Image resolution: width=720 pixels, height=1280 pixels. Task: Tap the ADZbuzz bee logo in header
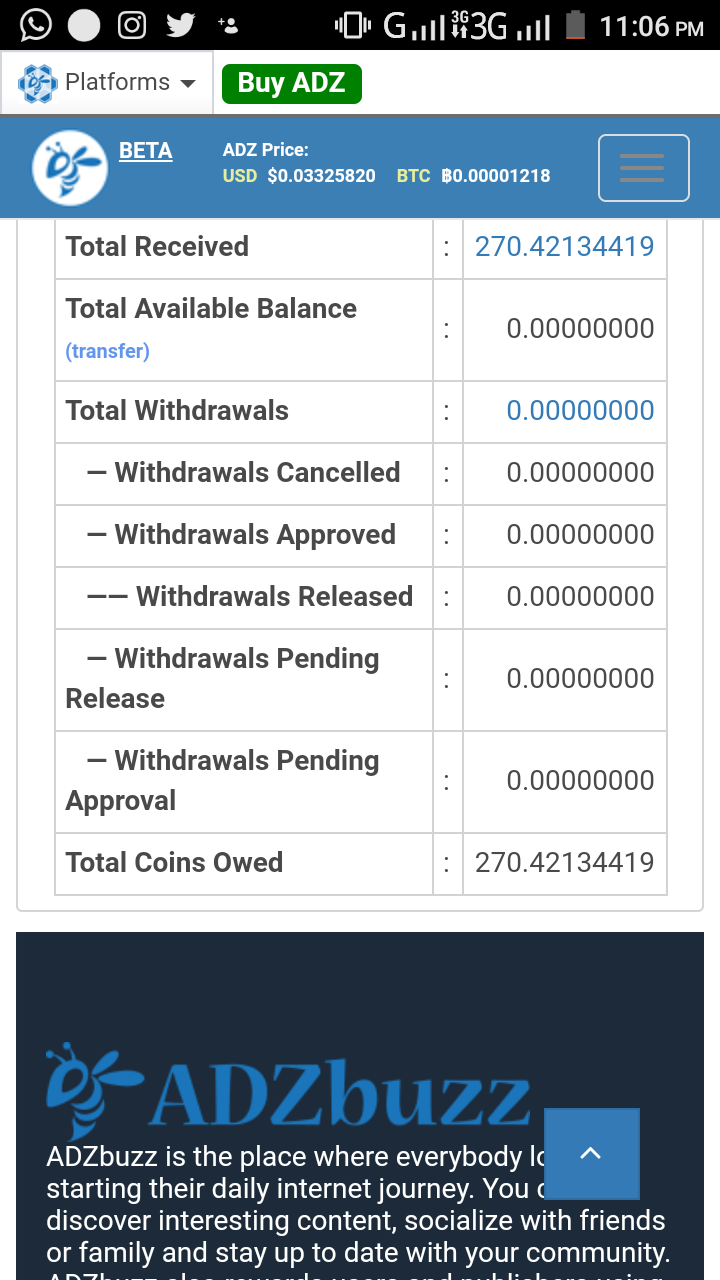pyautogui.click(x=70, y=168)
